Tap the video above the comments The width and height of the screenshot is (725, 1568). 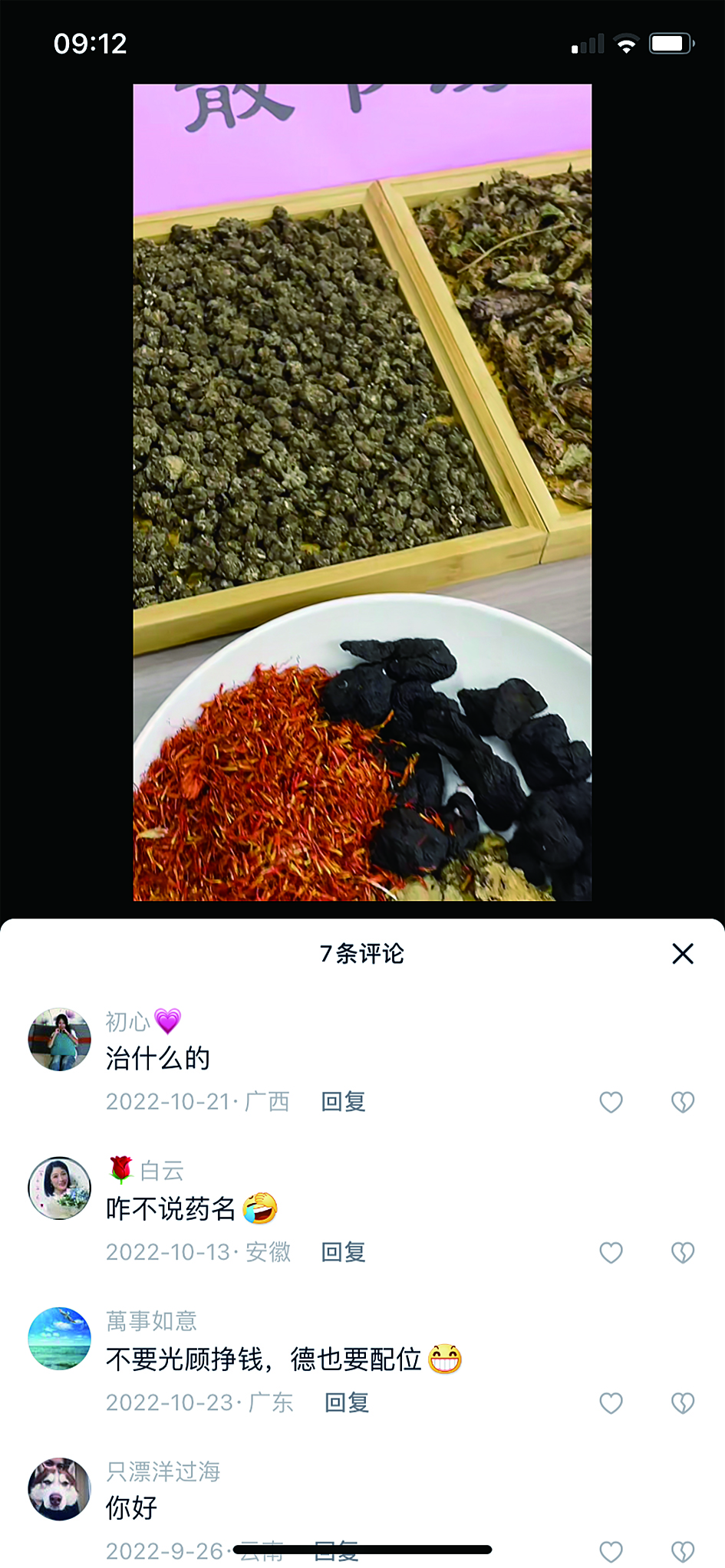tap(362, 491)
